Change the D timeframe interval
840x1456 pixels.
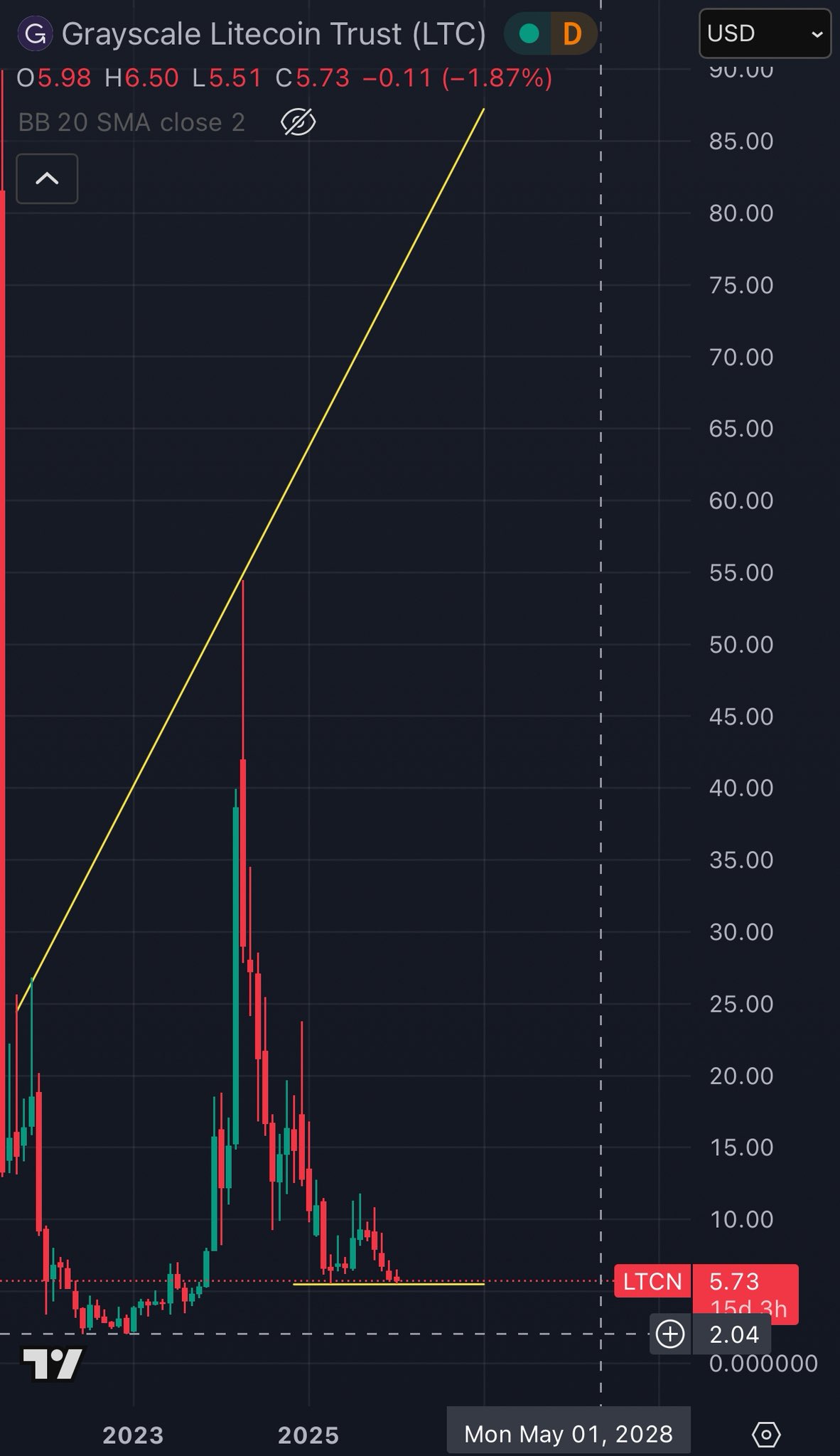pyautogui.click(x=572, y=34)
